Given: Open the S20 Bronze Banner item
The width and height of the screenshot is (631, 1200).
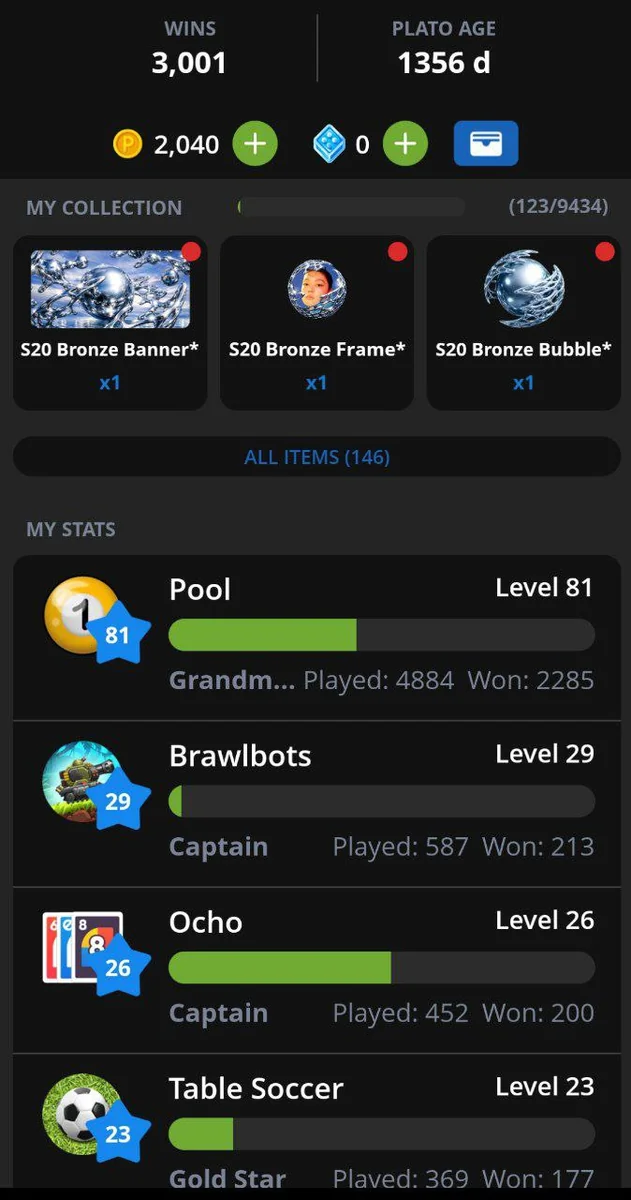Looking at the screenshot, I should point(110,322).
